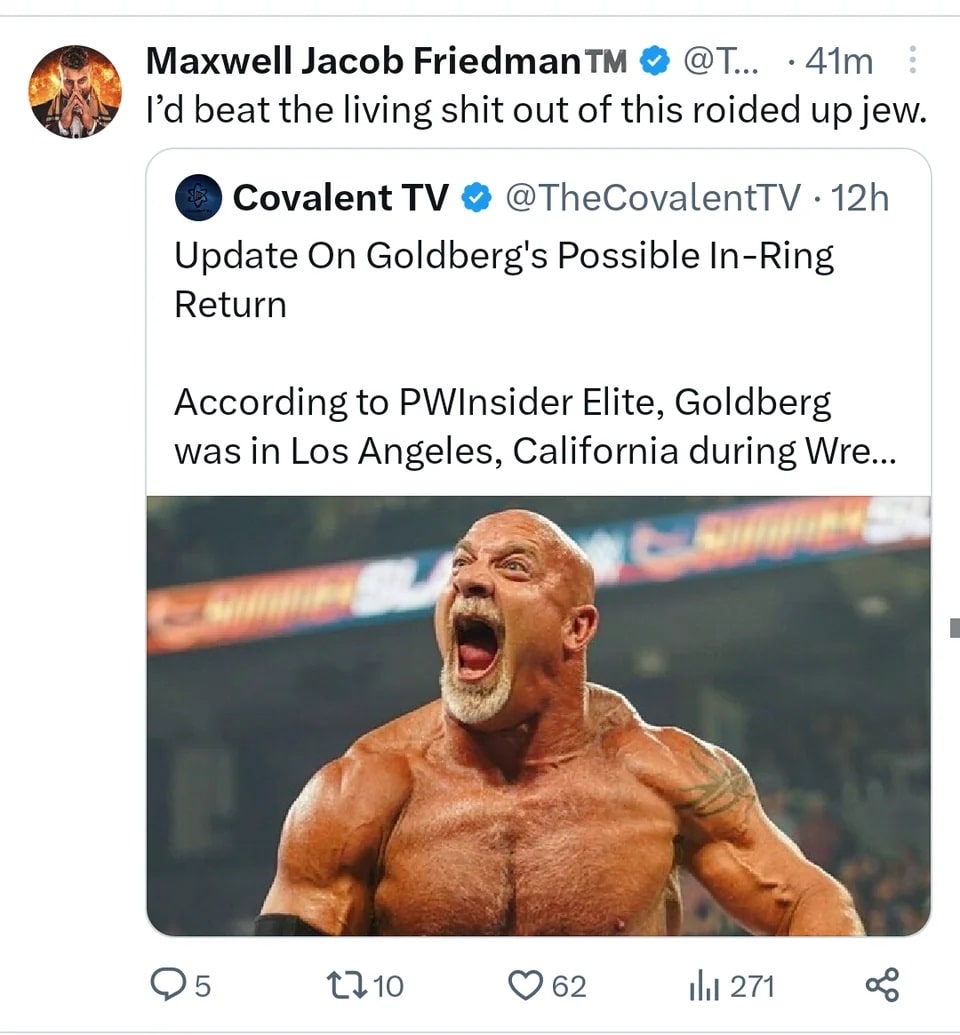Like the tweet with the heart icon
The width and height of the screenshot is (960, 1035).
pos(525,986)
